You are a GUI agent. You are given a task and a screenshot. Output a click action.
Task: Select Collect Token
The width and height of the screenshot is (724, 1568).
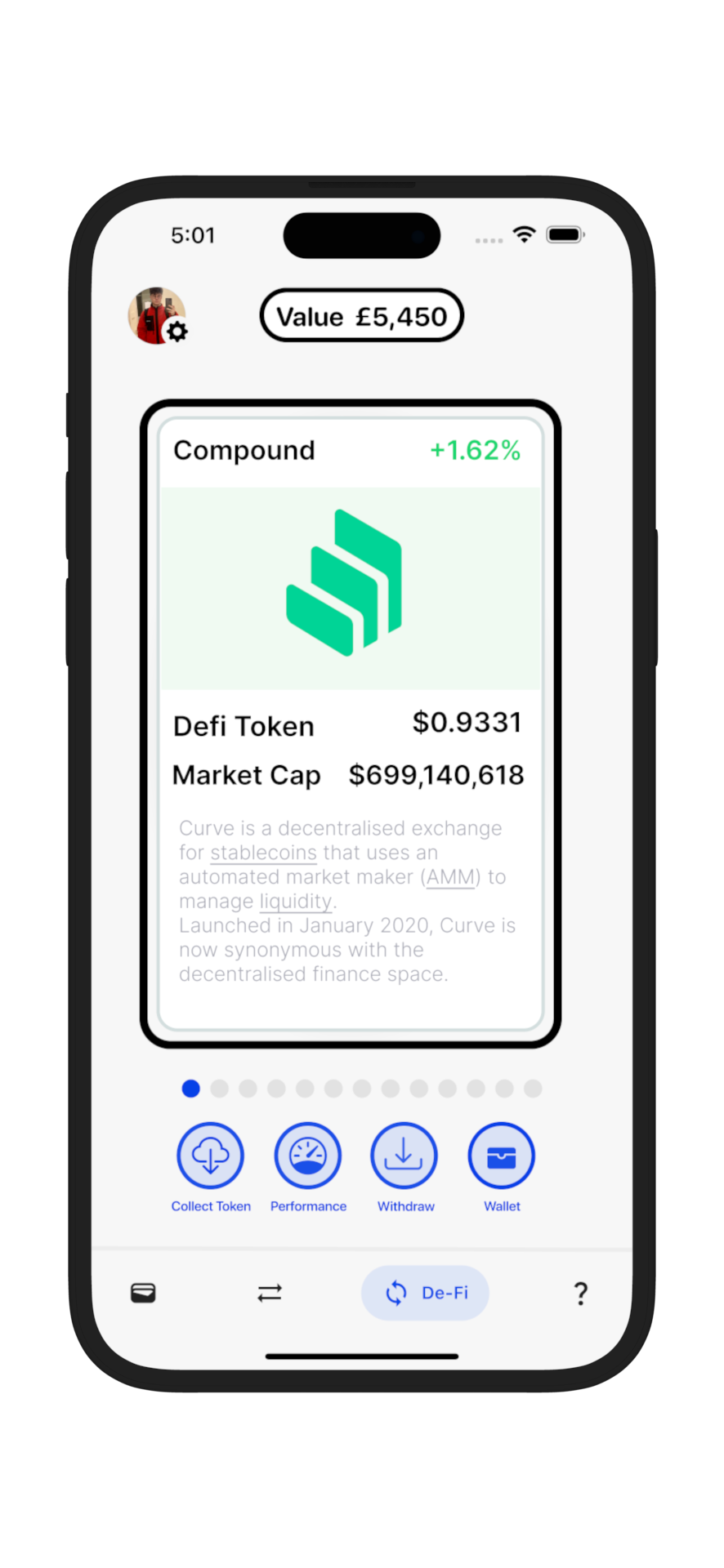pos(211,1156)
